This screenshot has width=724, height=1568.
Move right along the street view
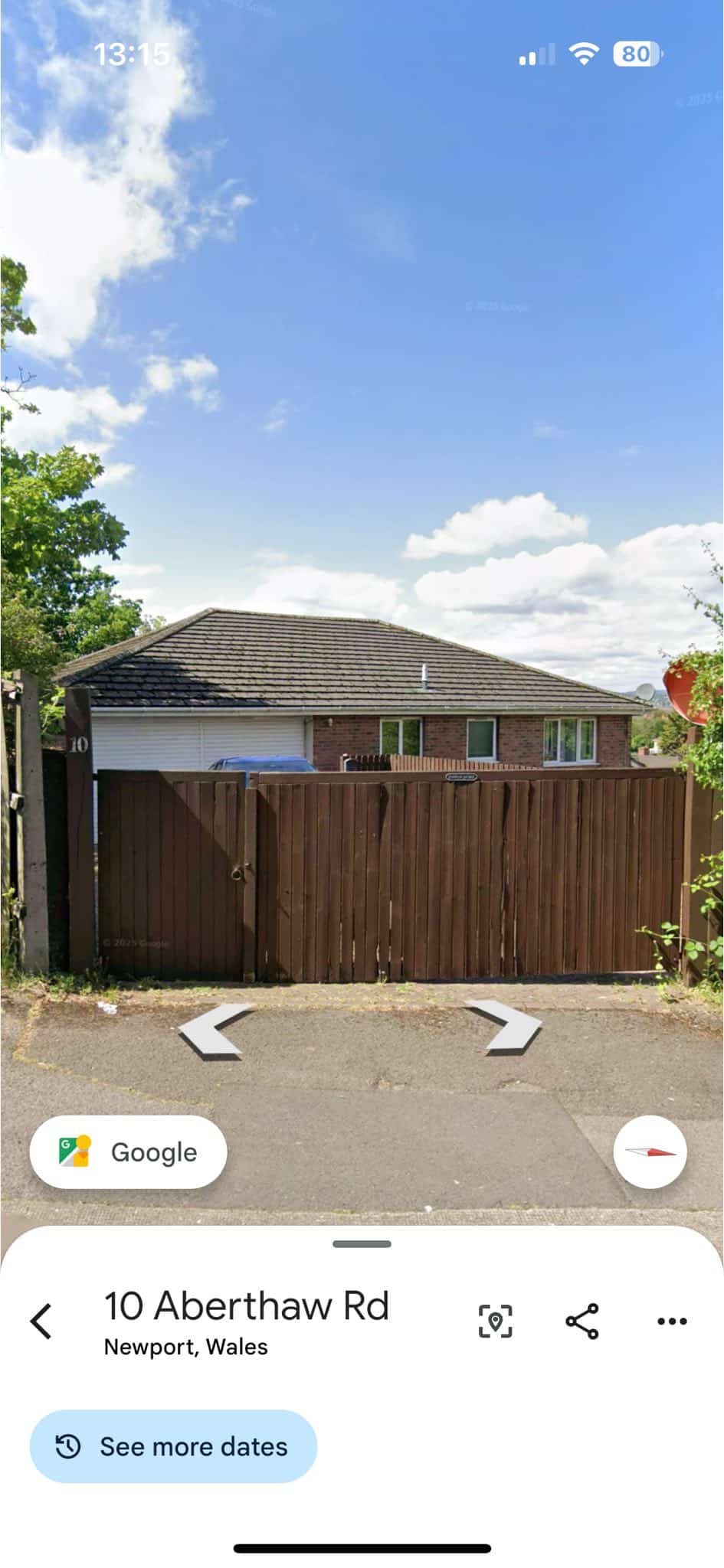point(506,1027)
